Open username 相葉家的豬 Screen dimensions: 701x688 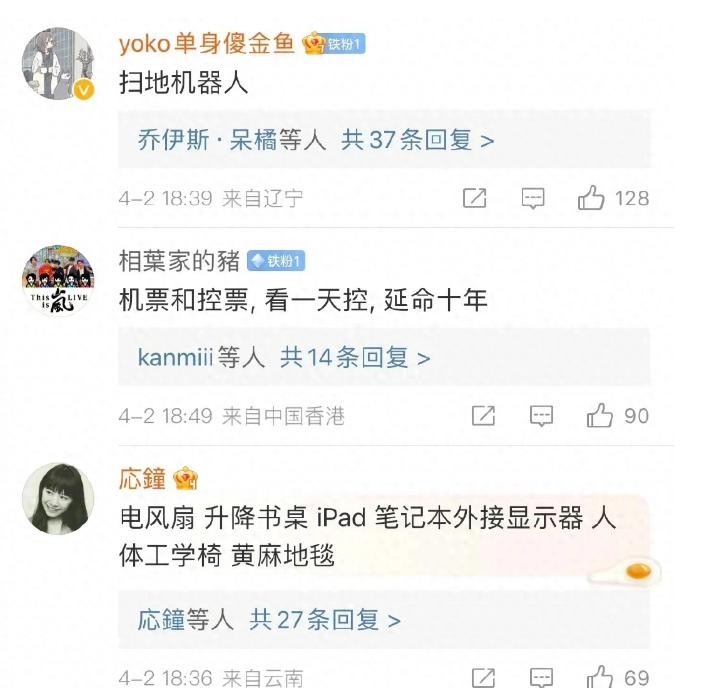(x=179, y=260)
